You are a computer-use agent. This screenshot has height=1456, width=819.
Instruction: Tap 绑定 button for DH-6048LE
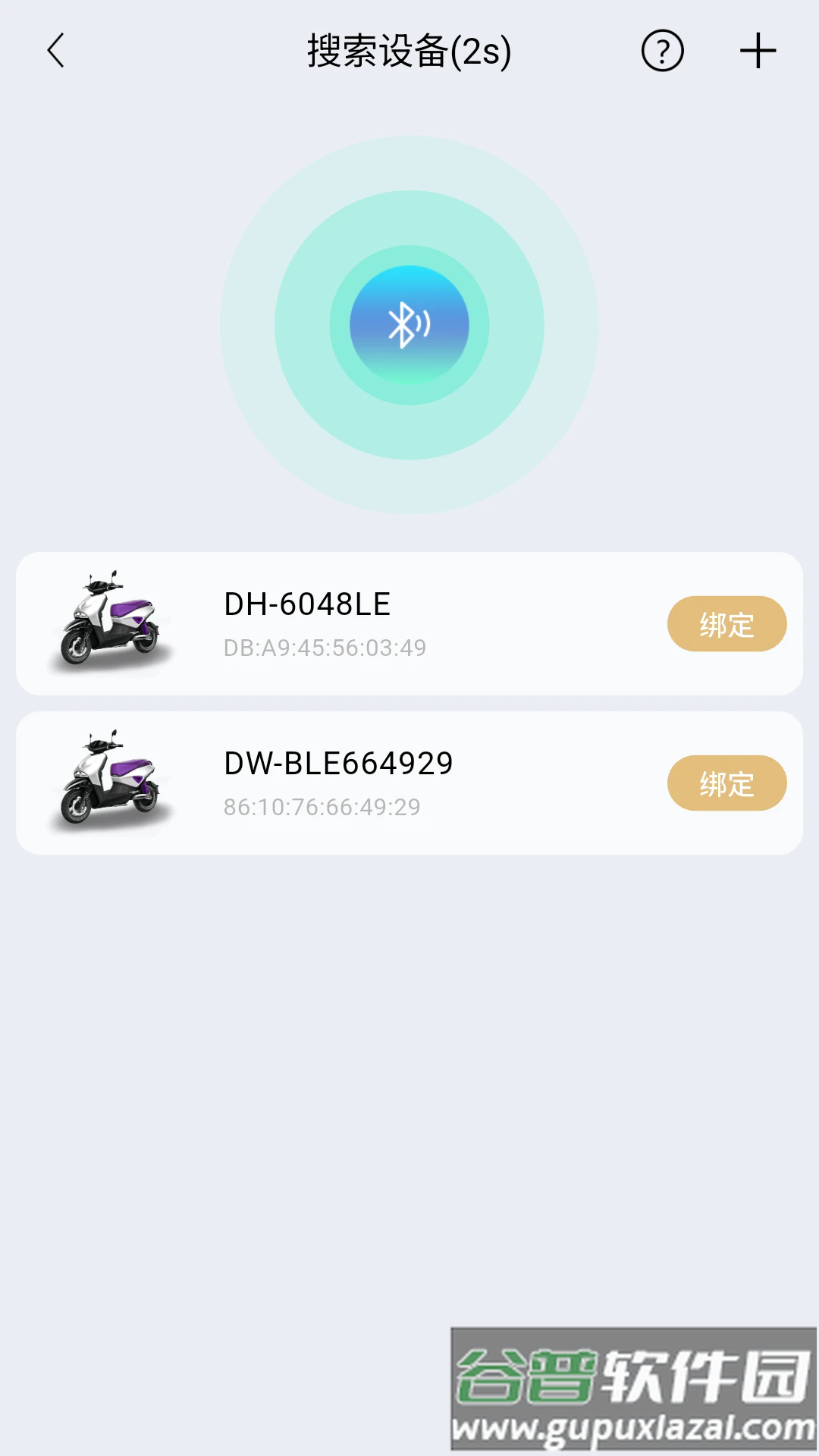point(726,623)
